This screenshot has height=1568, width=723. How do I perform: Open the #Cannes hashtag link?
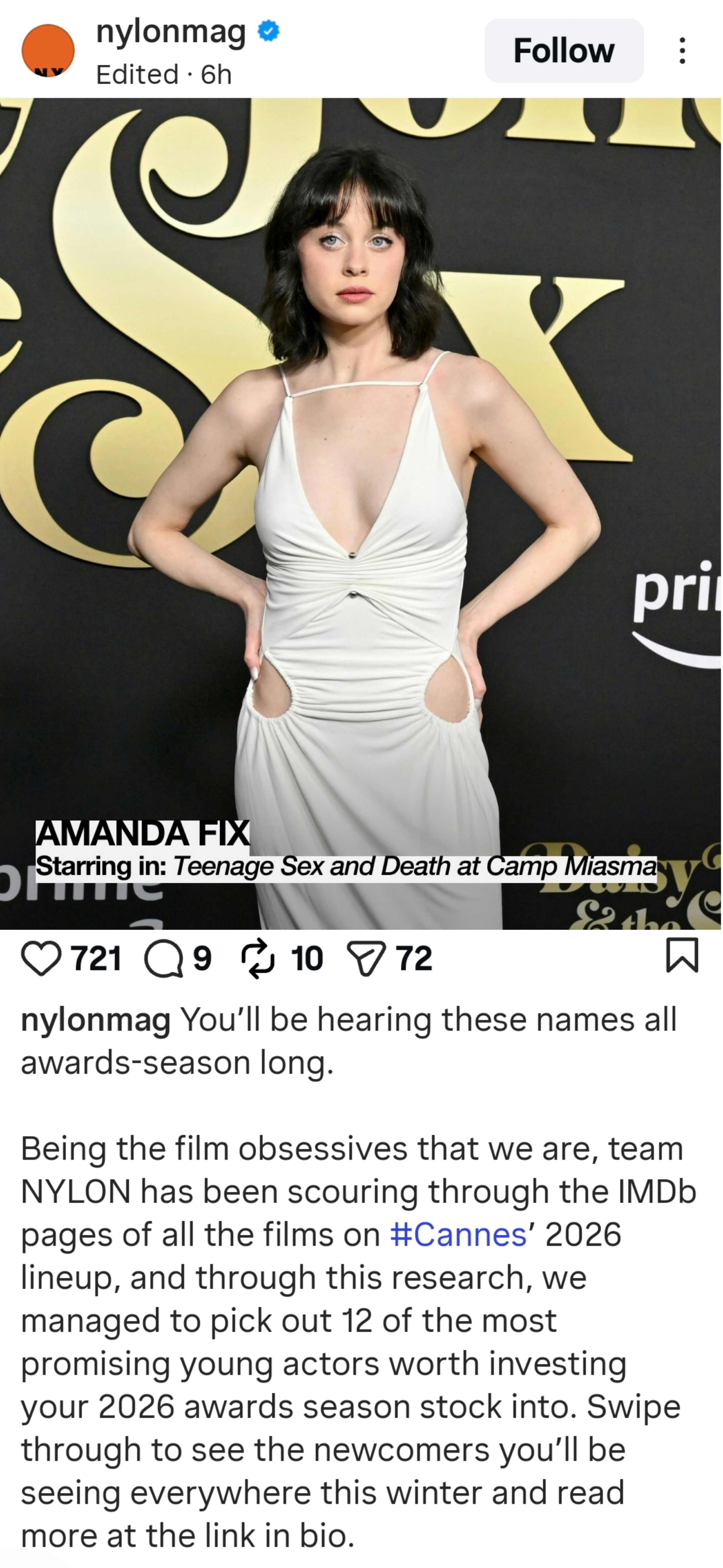coord(458,1235)
